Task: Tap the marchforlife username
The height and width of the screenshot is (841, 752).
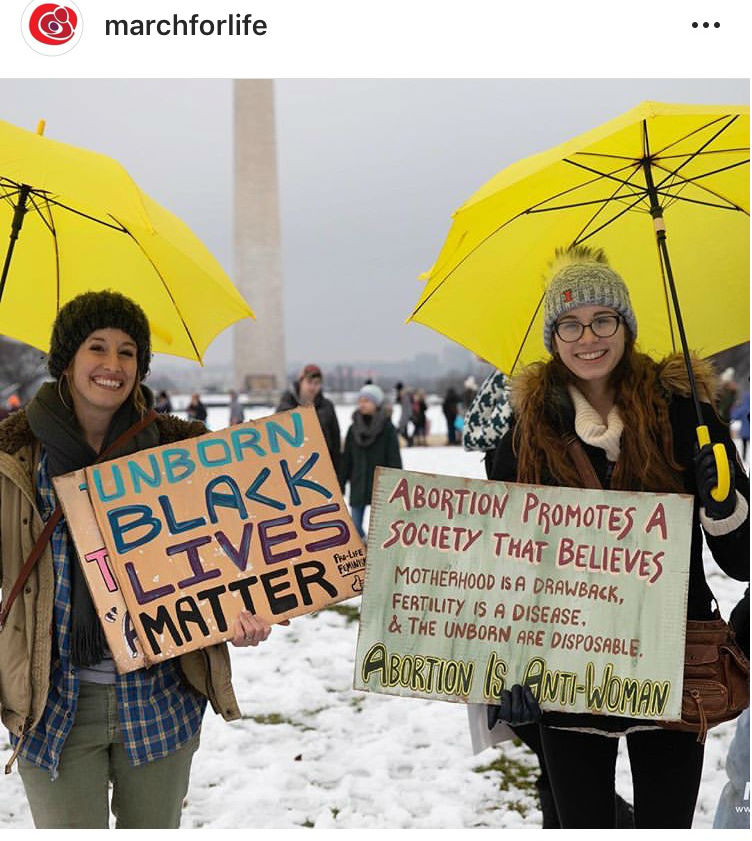Action: tap(186, 25)
